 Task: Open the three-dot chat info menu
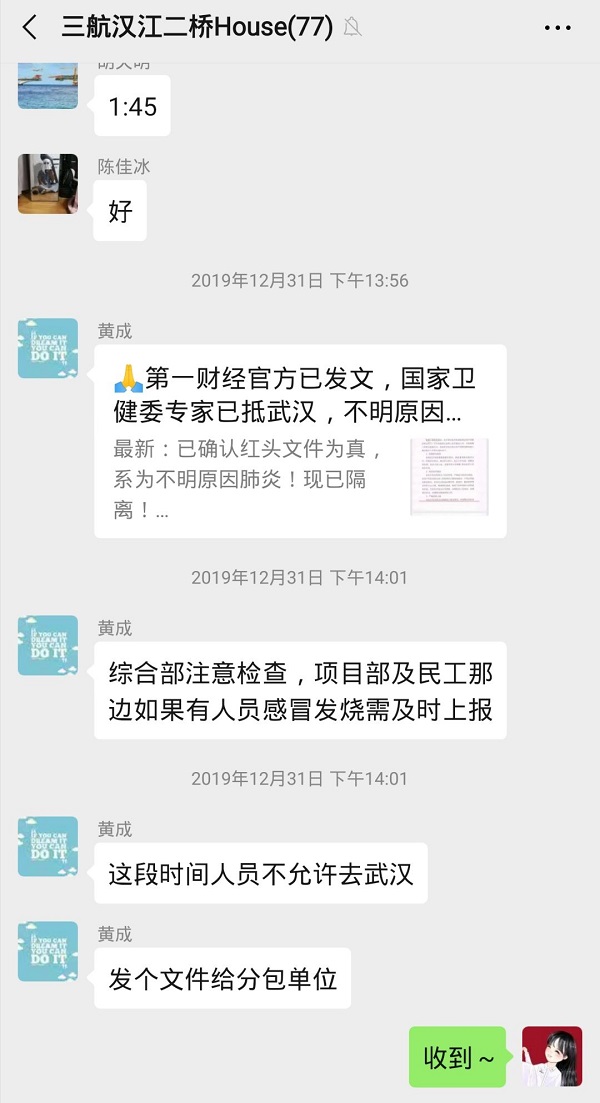click(x=557, y=28)
